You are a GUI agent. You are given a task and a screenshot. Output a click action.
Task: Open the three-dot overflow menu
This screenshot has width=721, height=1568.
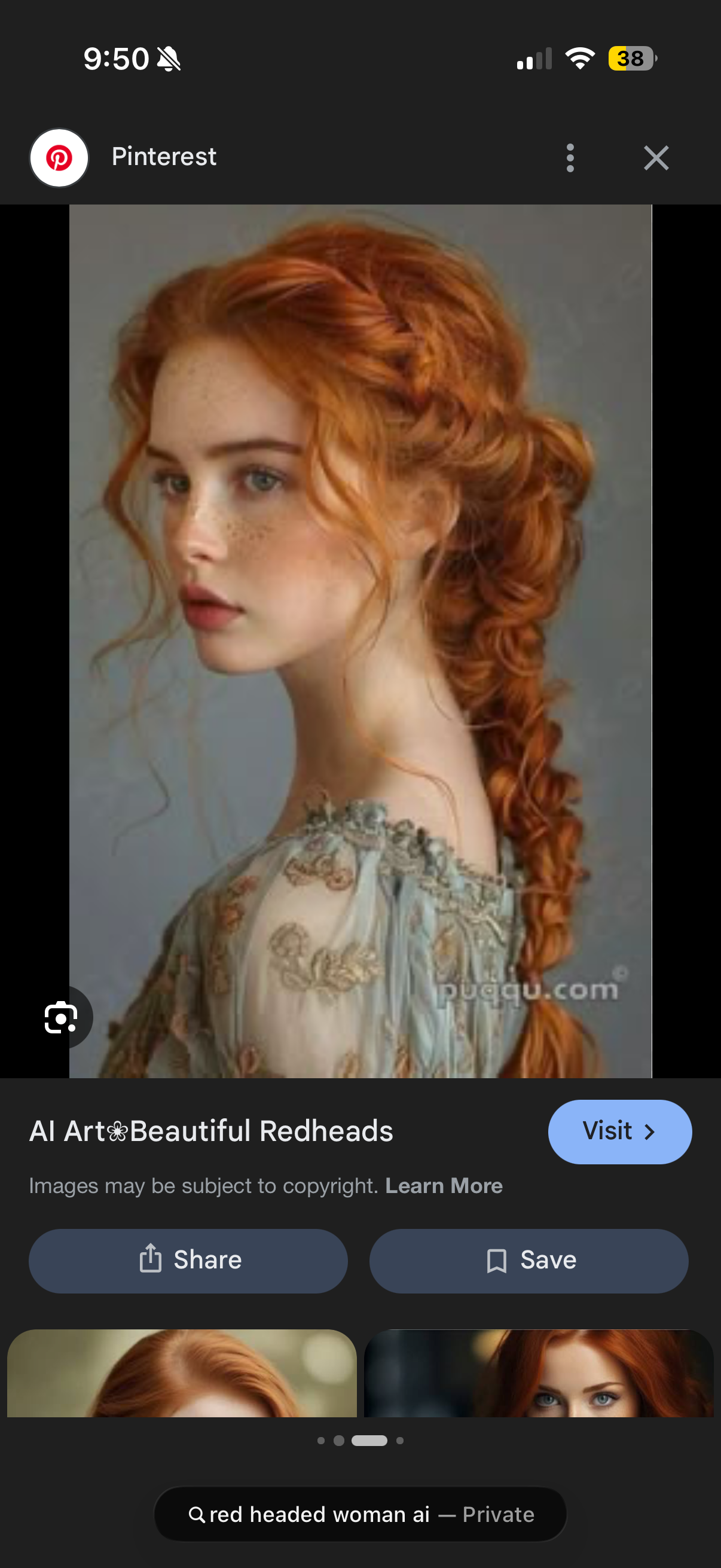coord(570,158)
